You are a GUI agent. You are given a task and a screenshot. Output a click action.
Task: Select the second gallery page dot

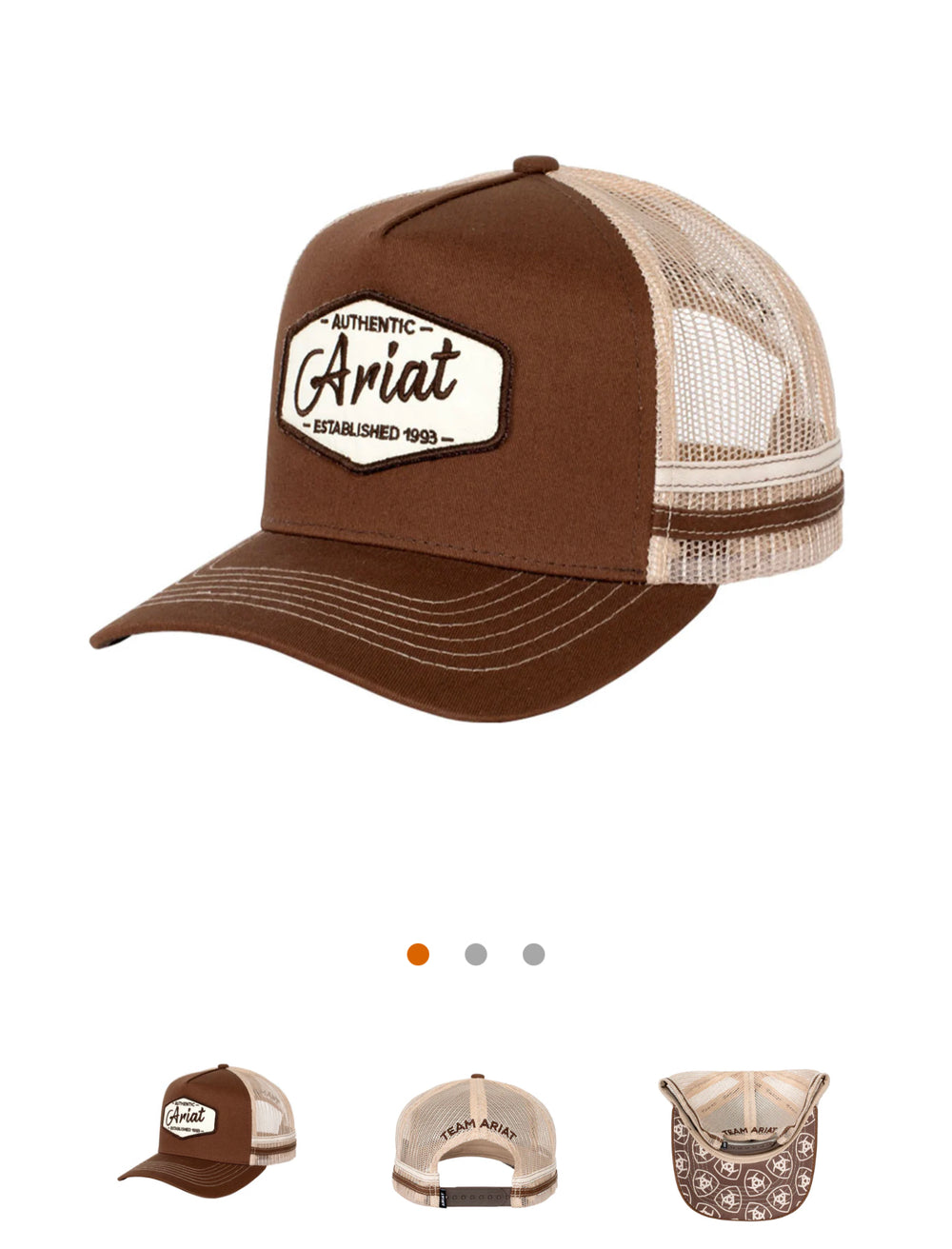click(476, 954)
